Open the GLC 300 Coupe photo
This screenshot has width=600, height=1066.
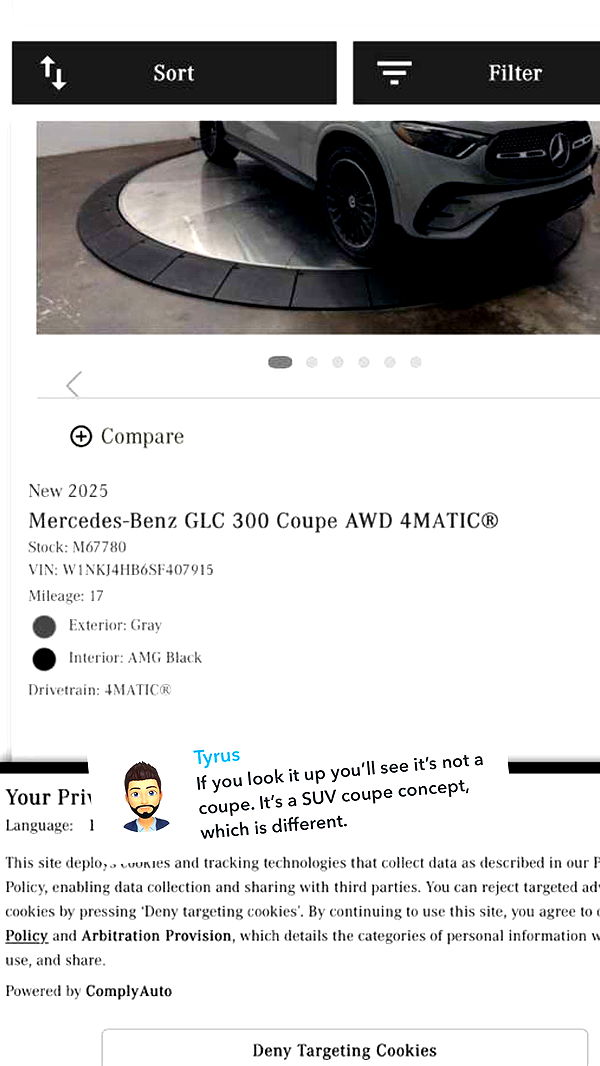(318, 227)
